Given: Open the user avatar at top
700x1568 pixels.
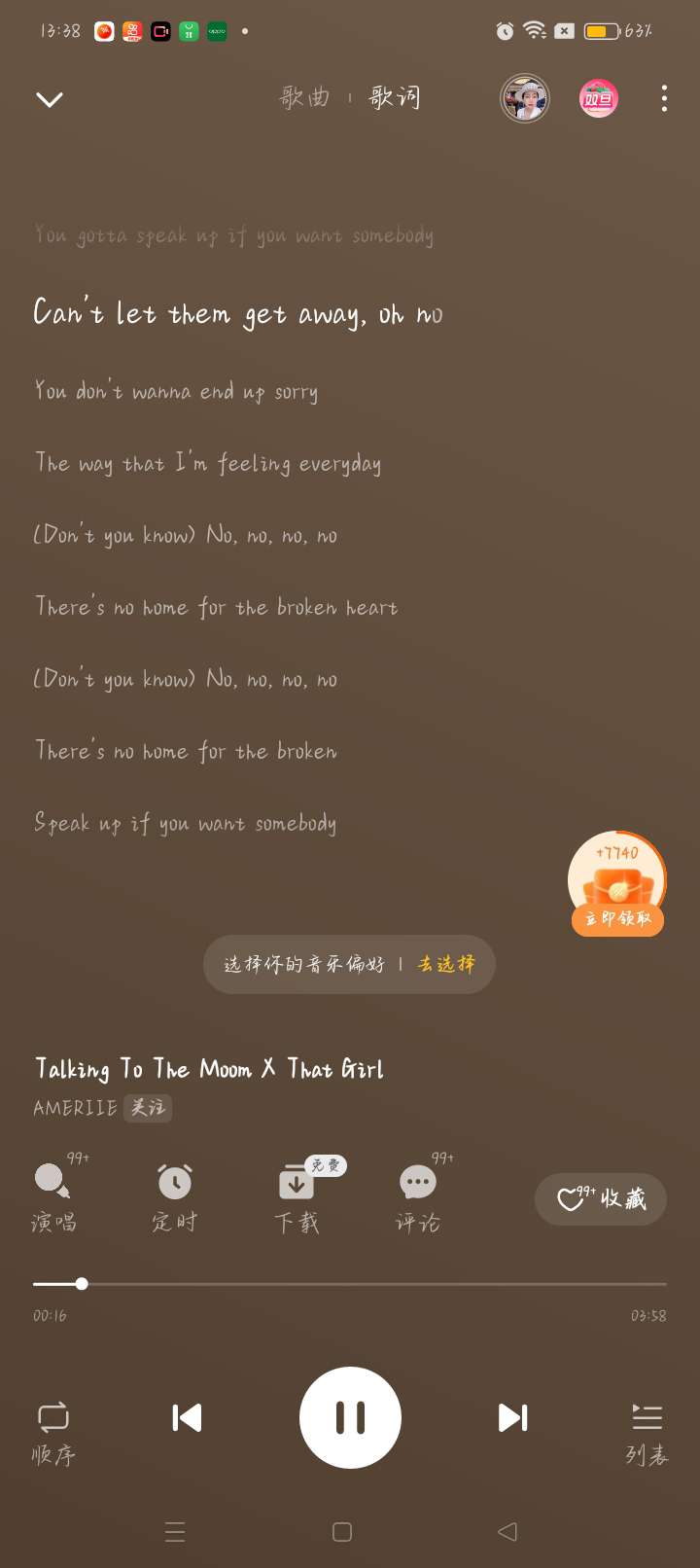Looking at the screenshot, I should click(x=525, y=98).
